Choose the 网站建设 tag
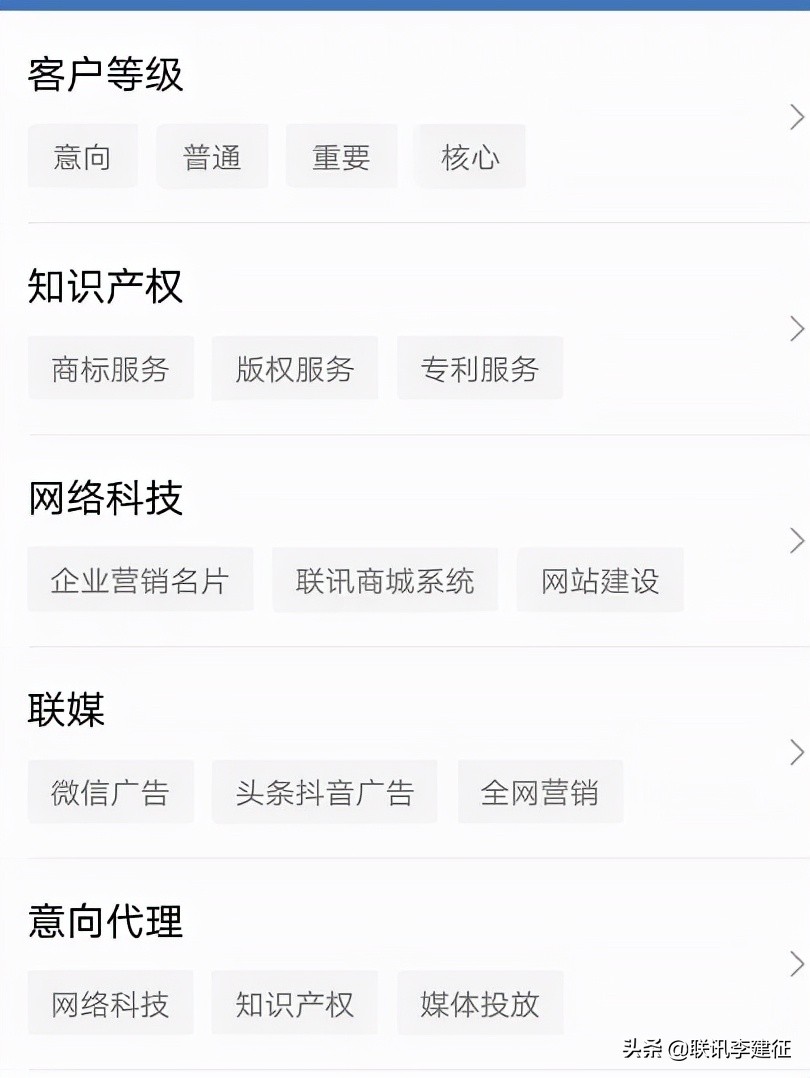810x1078 pixels. click(600, 580)
